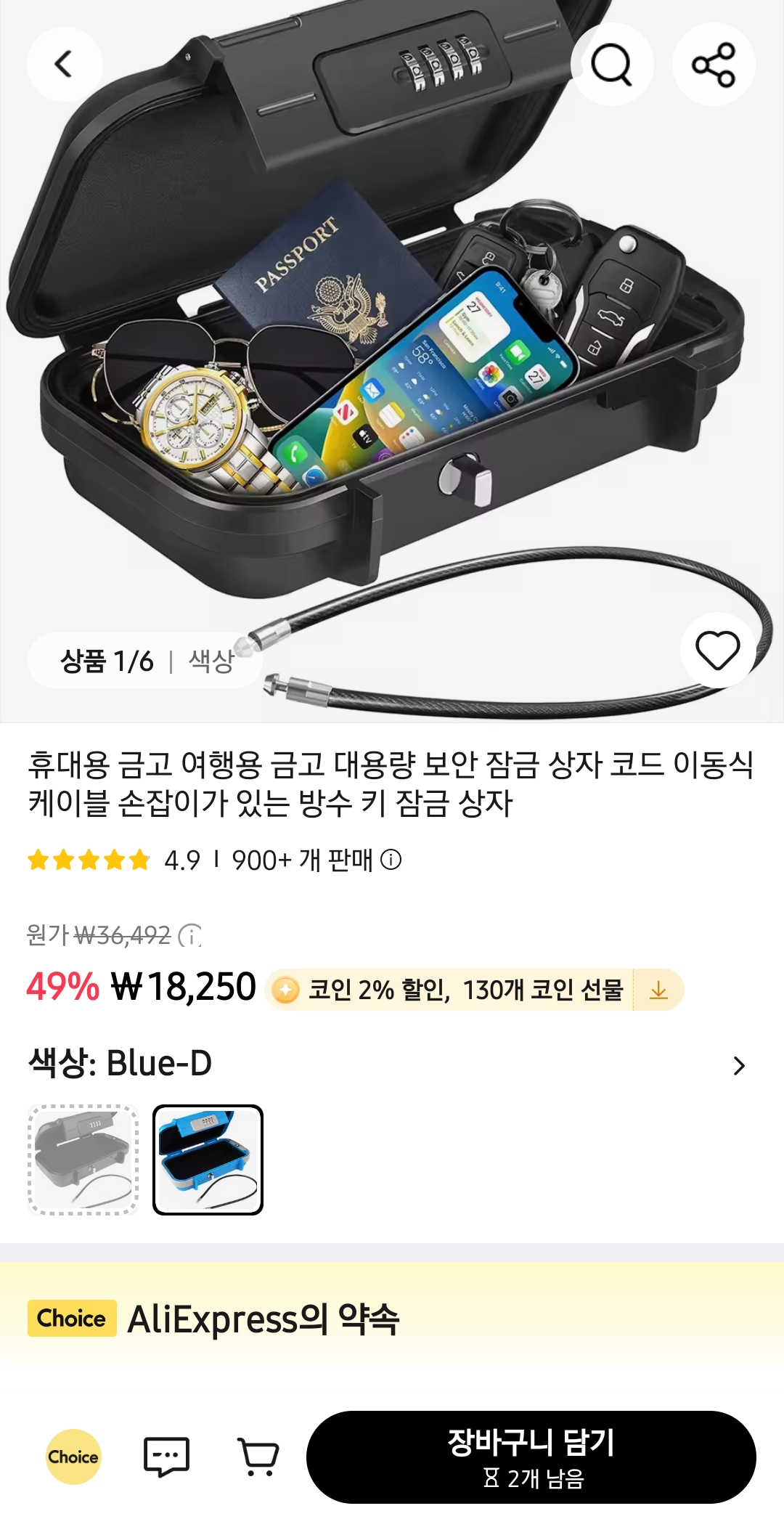This screenshot has width=784, height=1527.
Task: Add product to wishlist with heart icon
Action: click(717, 650)
